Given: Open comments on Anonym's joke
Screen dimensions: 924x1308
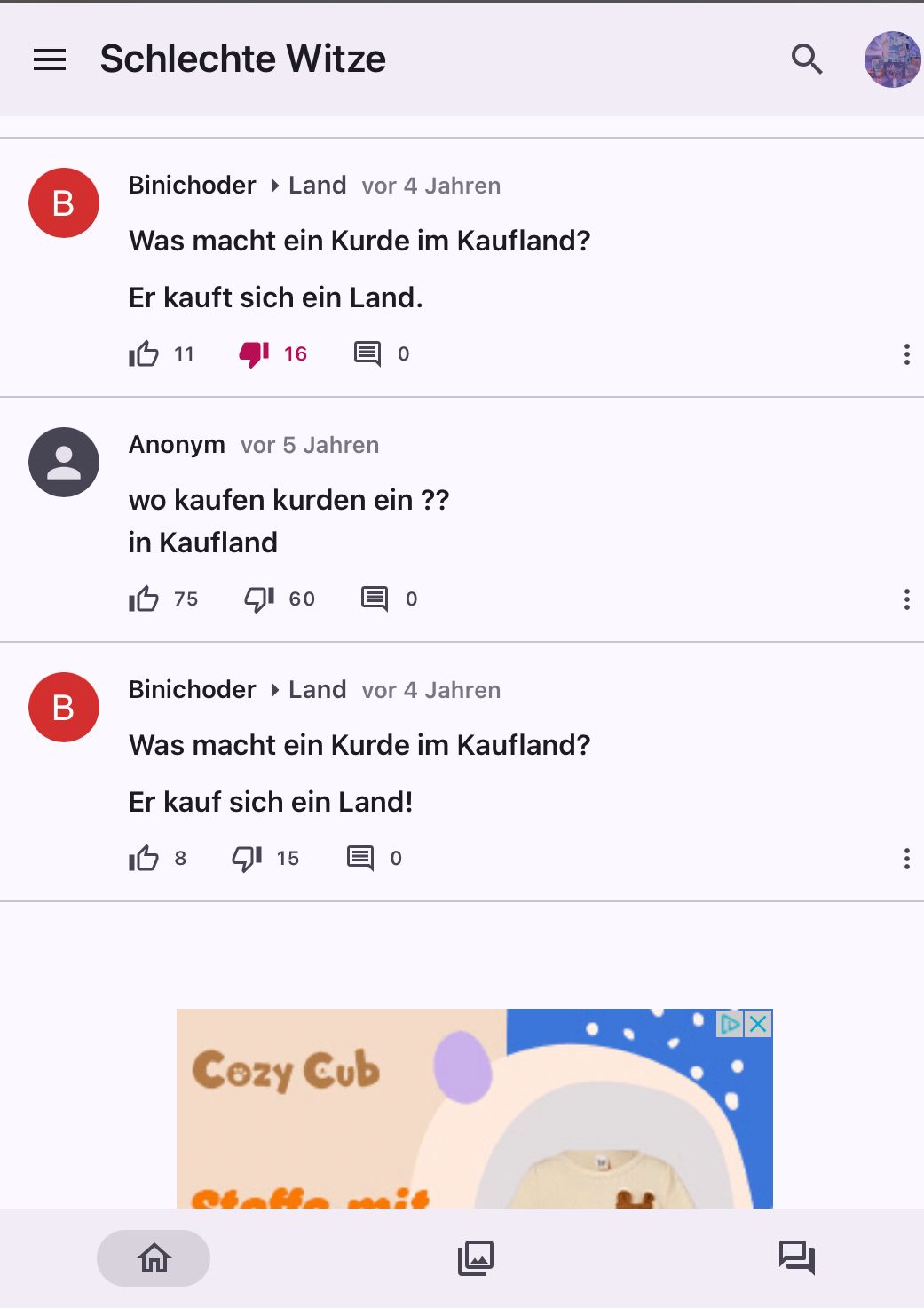Looking at the screenshot, I should (x=375, y=599).
